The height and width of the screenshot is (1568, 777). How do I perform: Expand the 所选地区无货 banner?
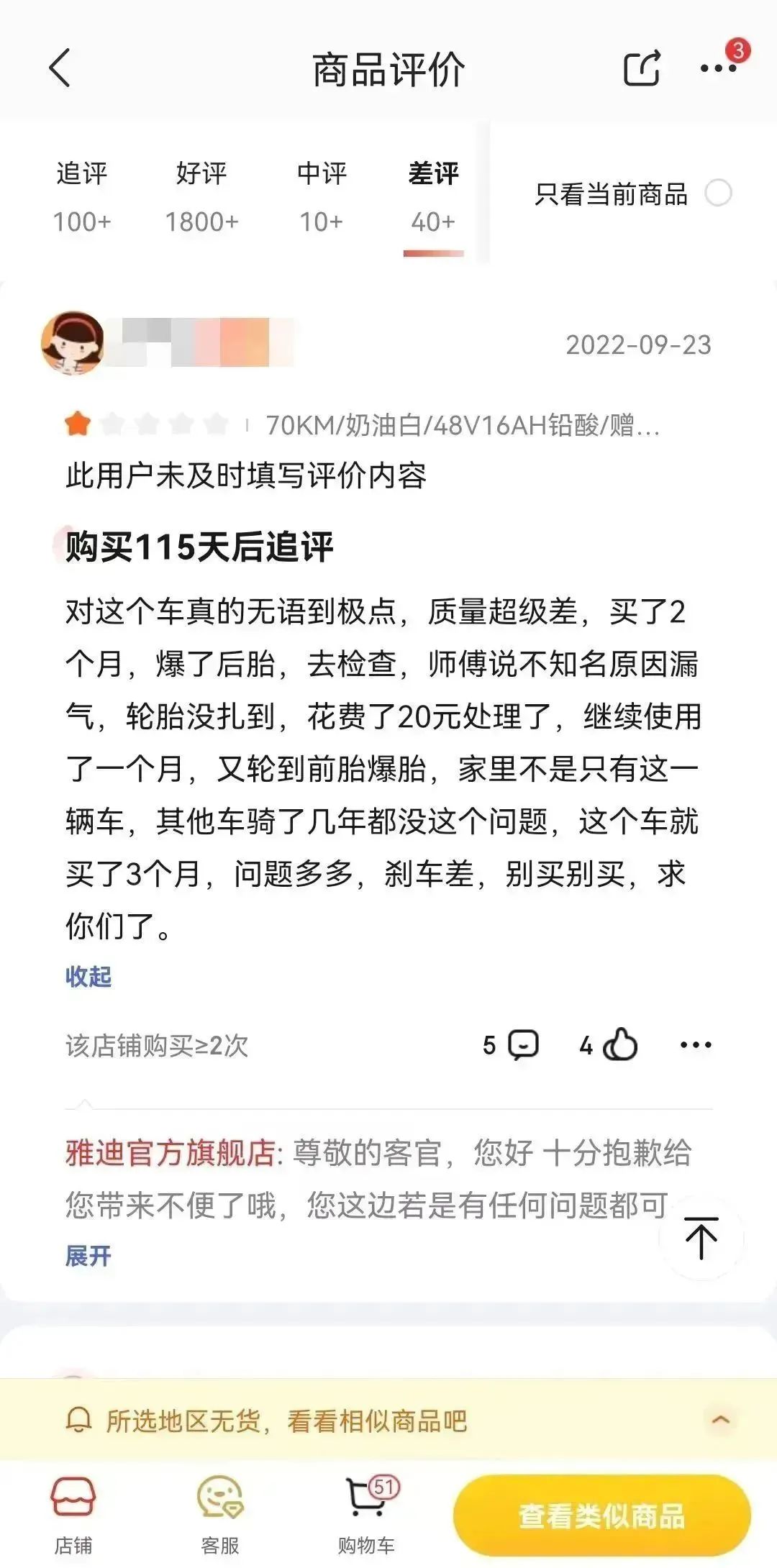point(720,1420)
